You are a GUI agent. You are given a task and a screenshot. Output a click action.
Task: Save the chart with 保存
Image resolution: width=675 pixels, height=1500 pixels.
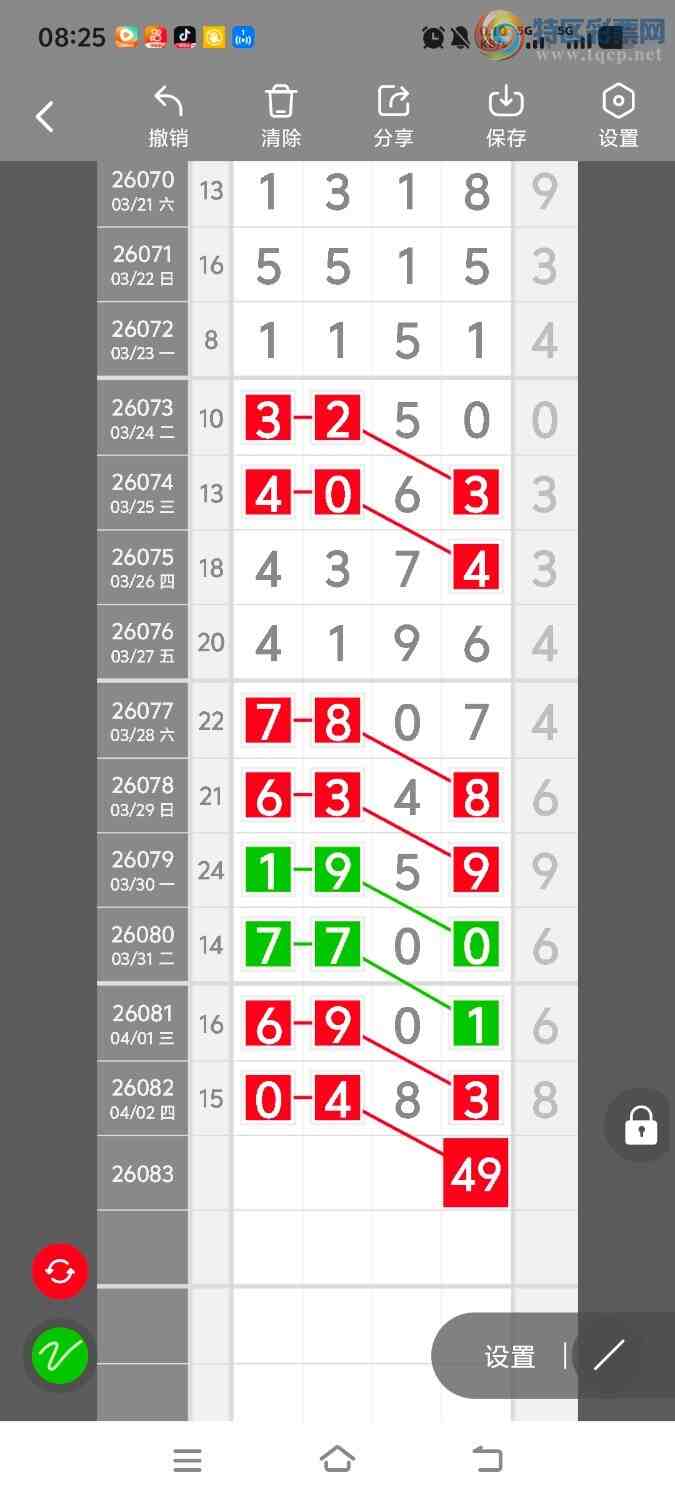[x=506, y=117]
